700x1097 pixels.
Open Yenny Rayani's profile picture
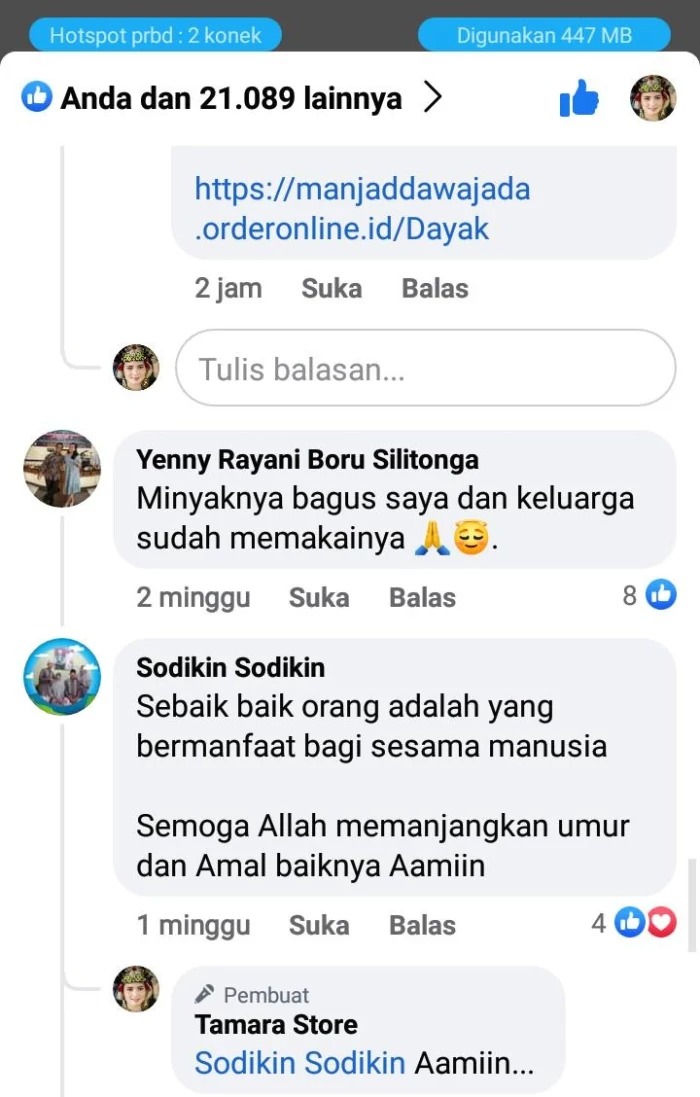pyautogui.click(x=62, y=469)
